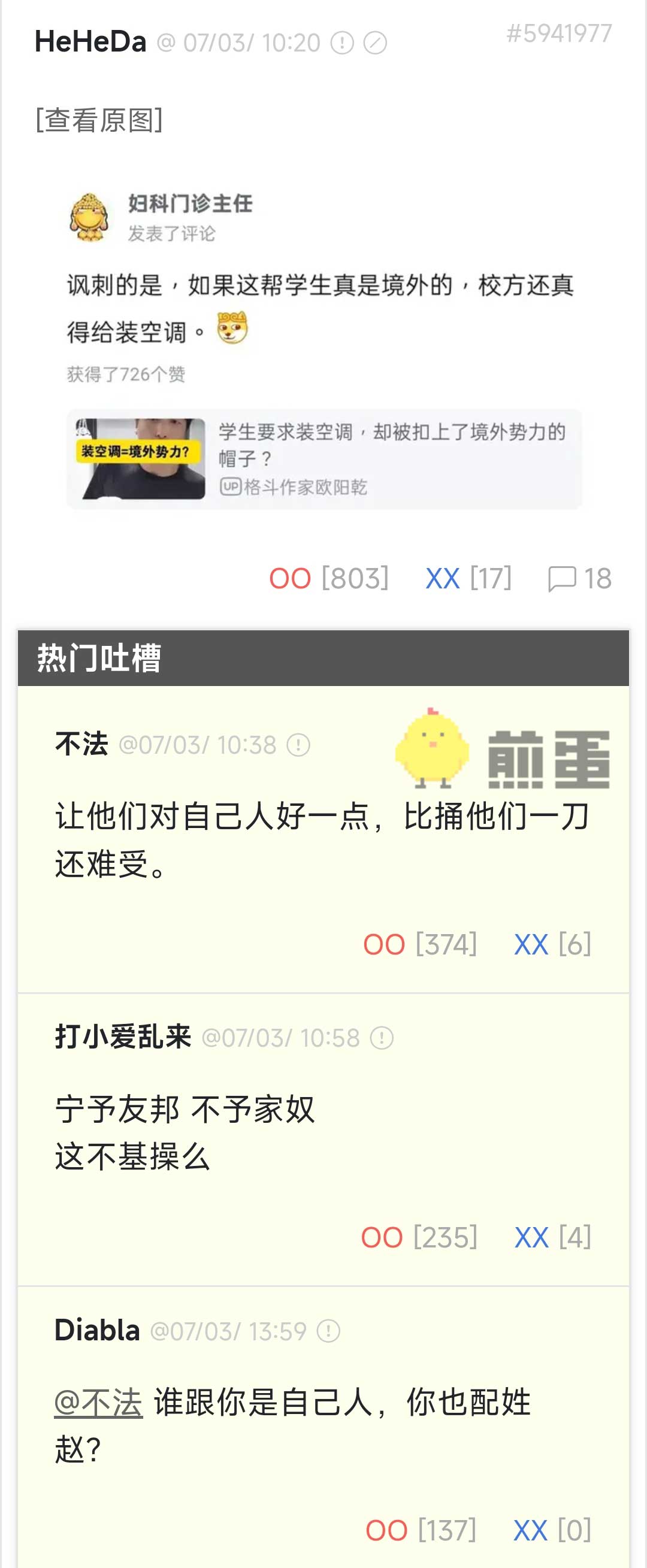Upvote OO on 不法's comment
This screenshot has height=1568, width=647.
384,945
